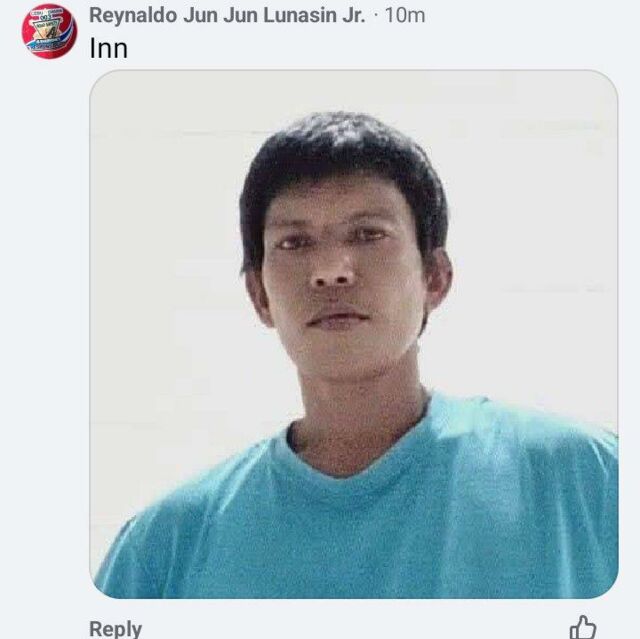Like the comment with the thumbs-up icon
640x639 pixels.
(x=582, y=627)
